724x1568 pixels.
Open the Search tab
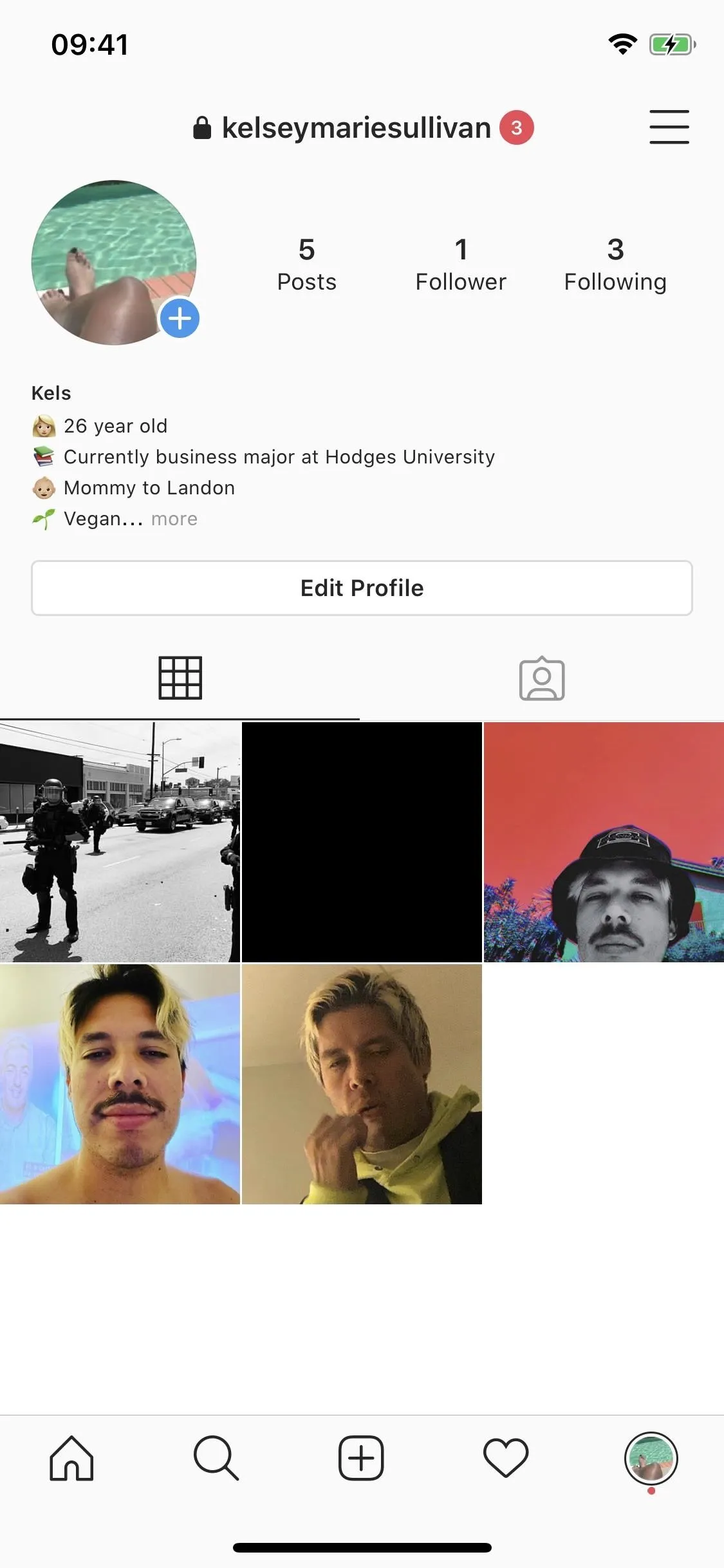pos(216,1458)
